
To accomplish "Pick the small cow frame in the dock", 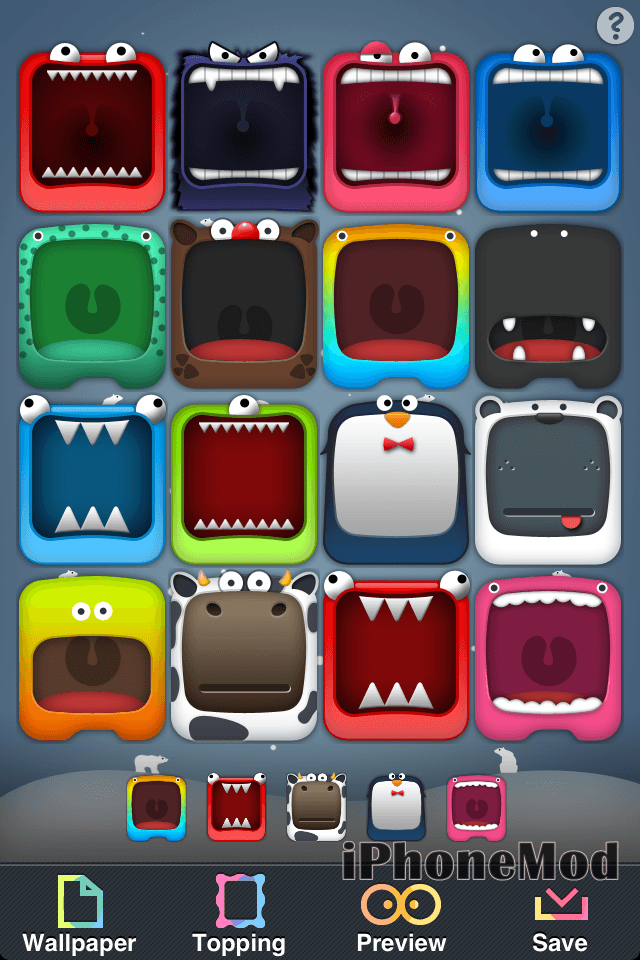I will point(316,807).
